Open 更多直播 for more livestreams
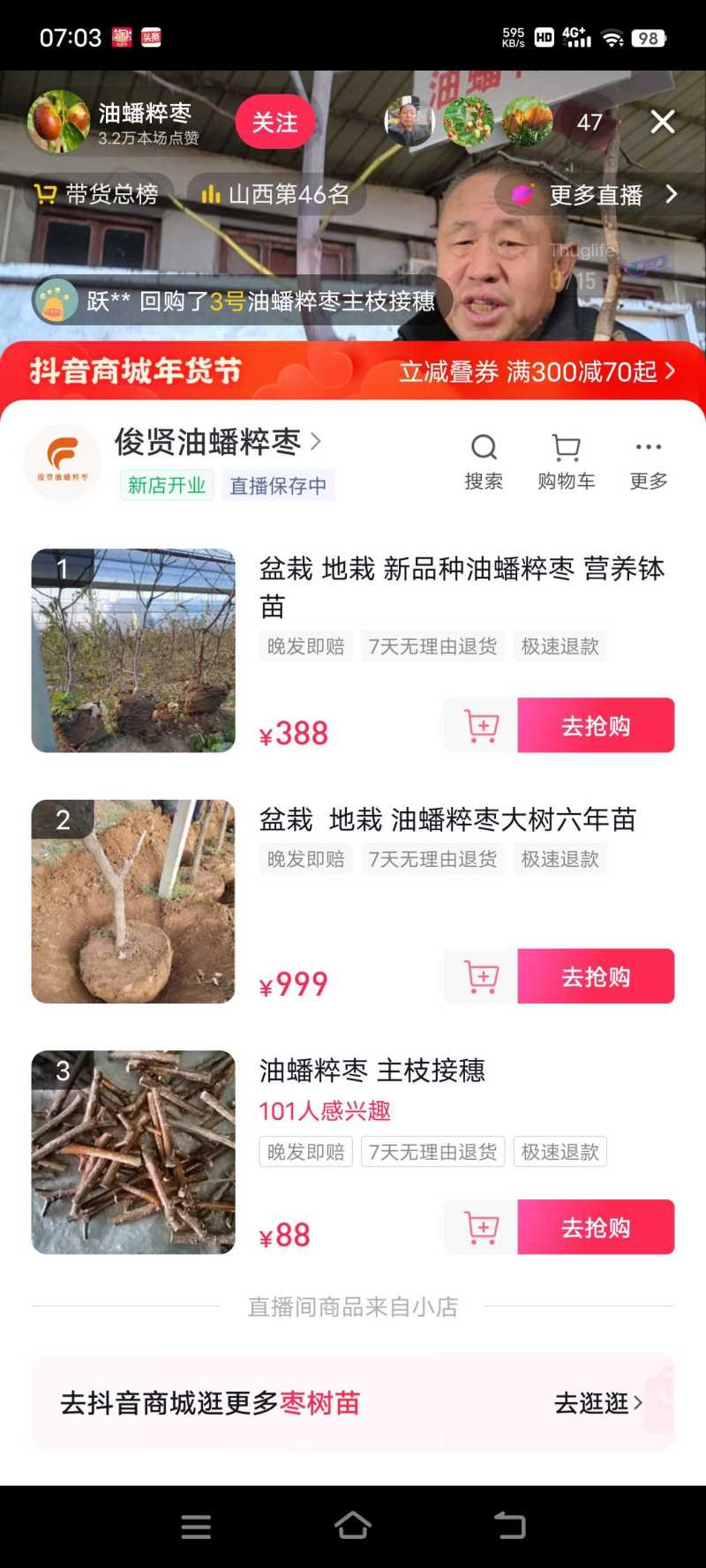 tap(597, 195)
